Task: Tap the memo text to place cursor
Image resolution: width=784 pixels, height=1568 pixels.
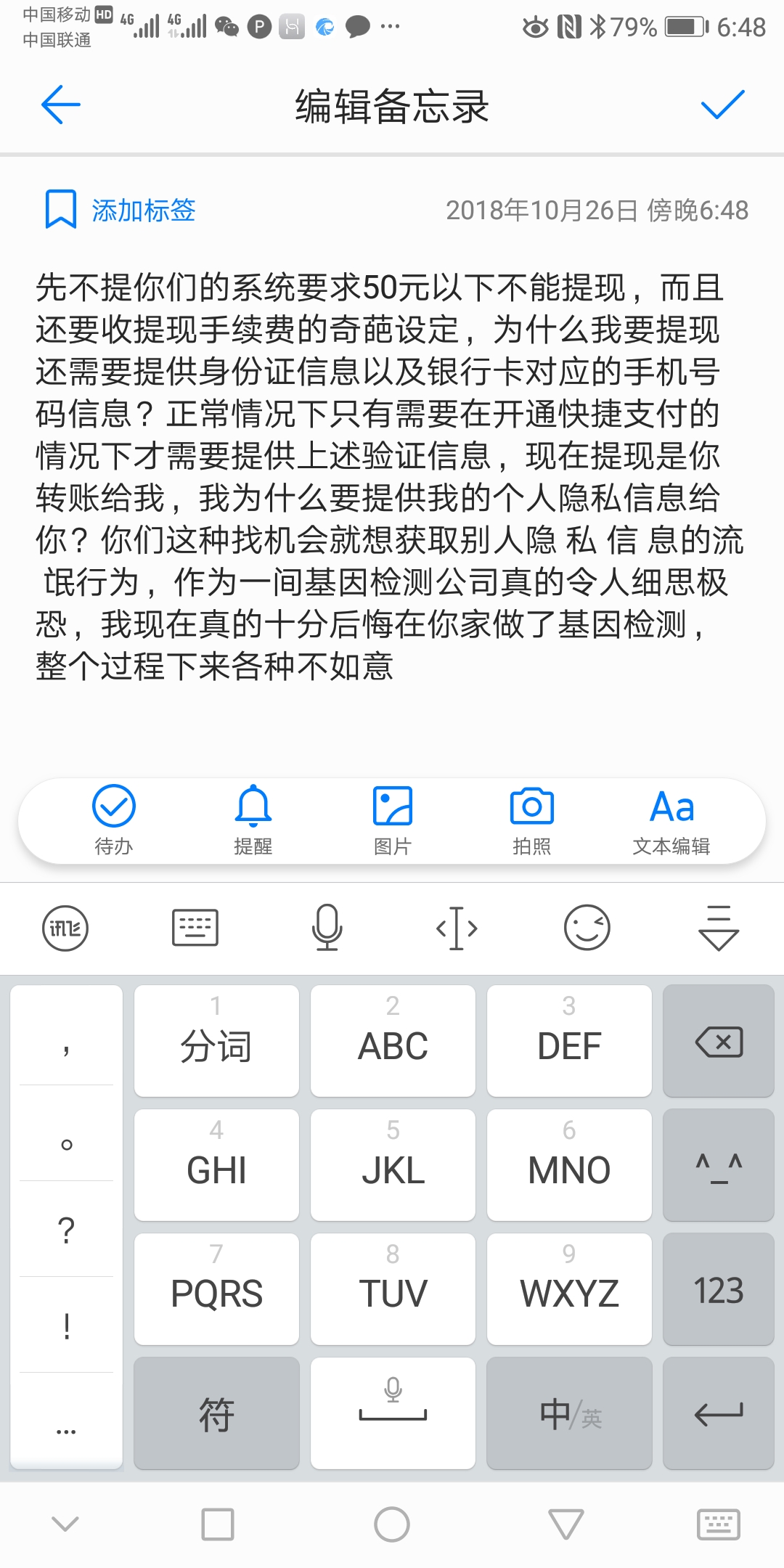Action: click(389, 476)
